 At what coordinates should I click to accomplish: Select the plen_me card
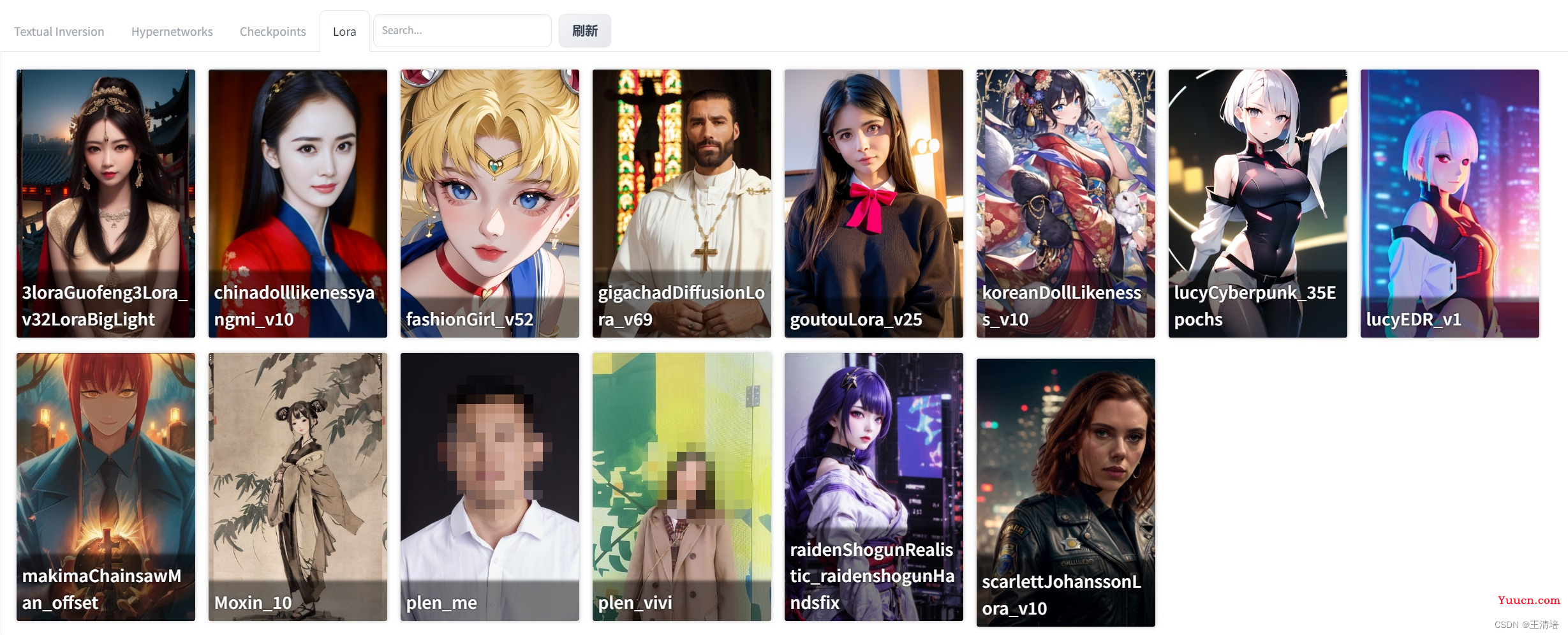[490, 486]
